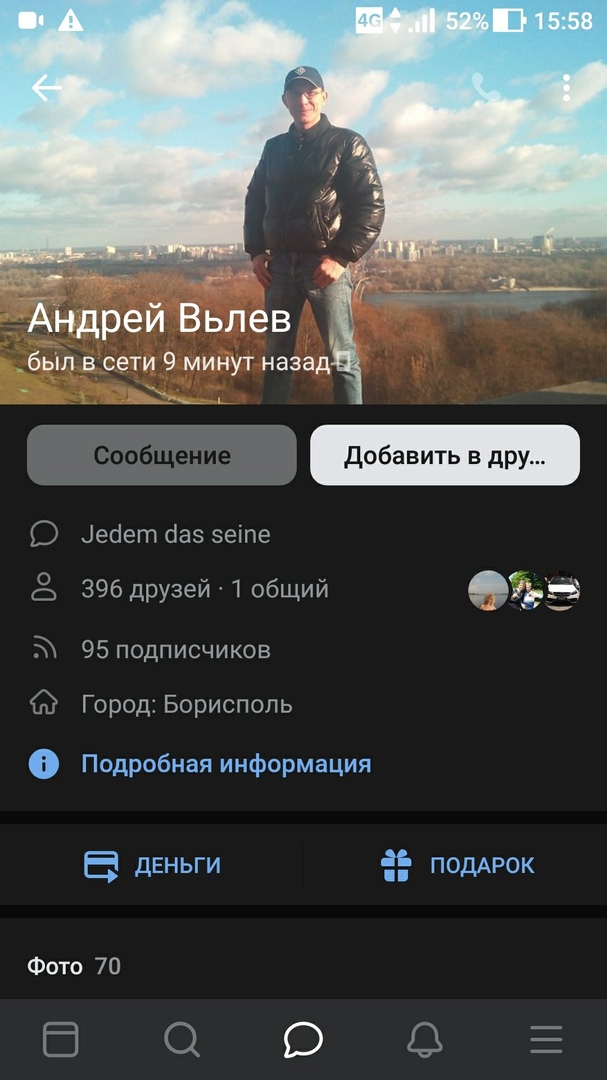Open the hamburger menu tab
607x1080 pixels.
click(546, 1040)
